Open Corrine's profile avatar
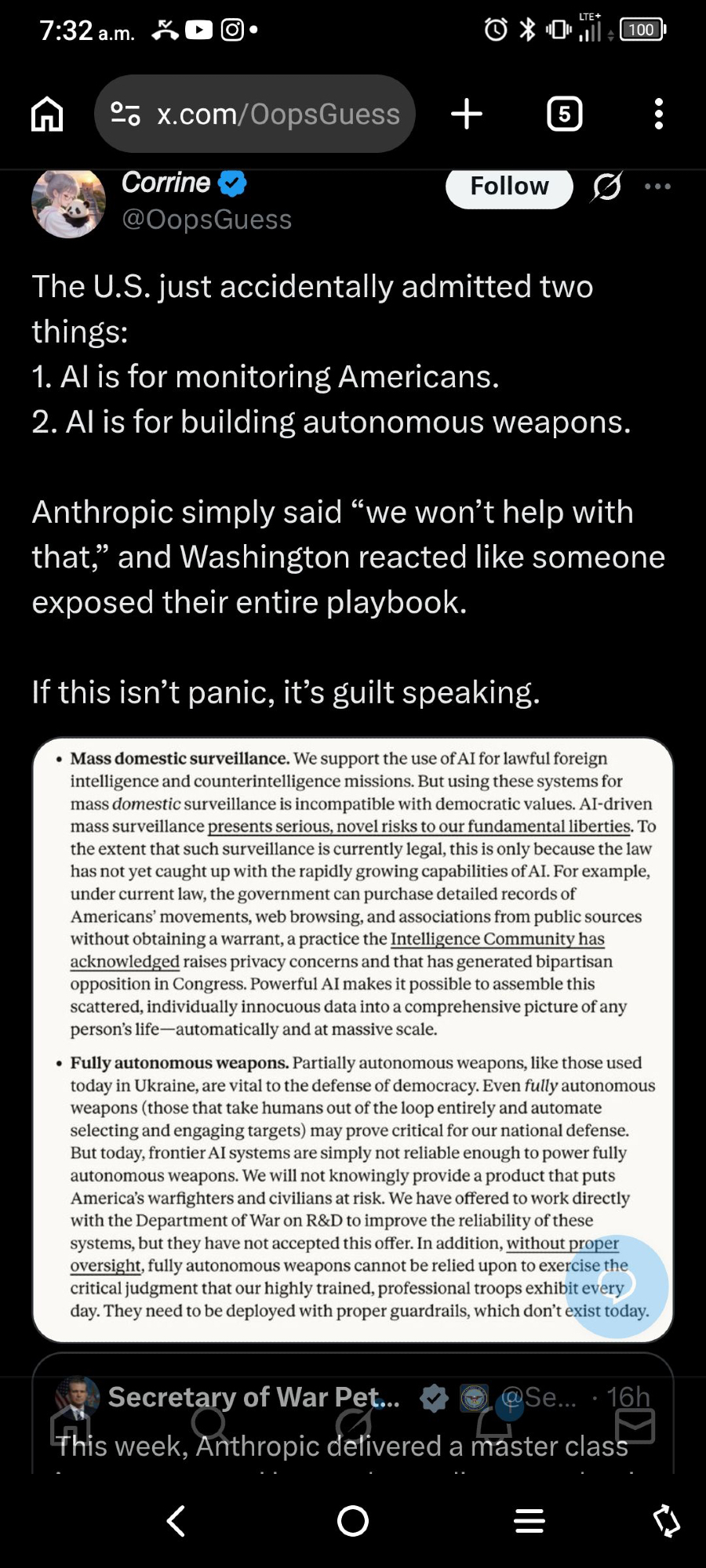The image size is (706, 1568). 68,202
